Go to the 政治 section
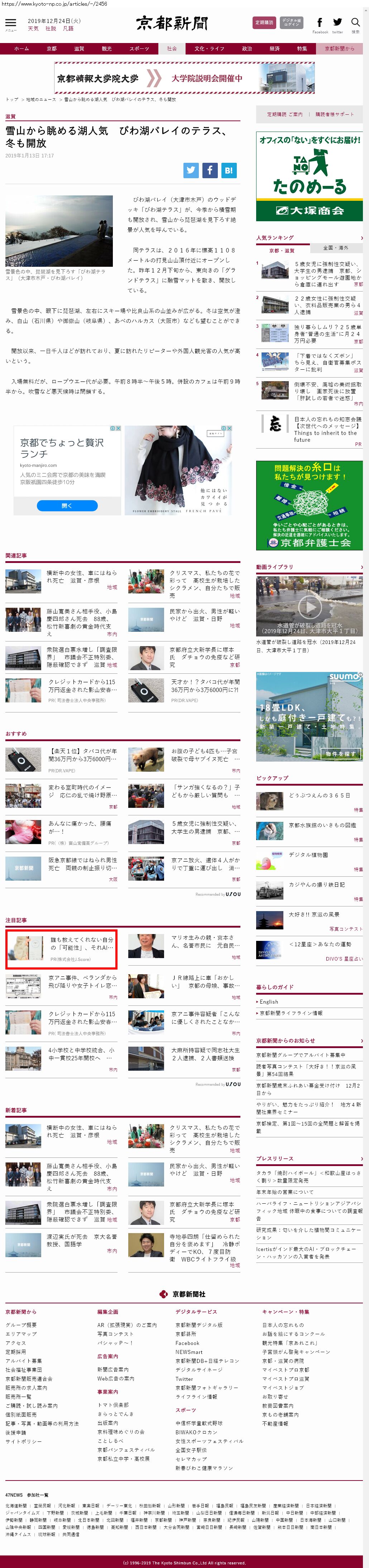369x1568 pixels. pos(247,49)
